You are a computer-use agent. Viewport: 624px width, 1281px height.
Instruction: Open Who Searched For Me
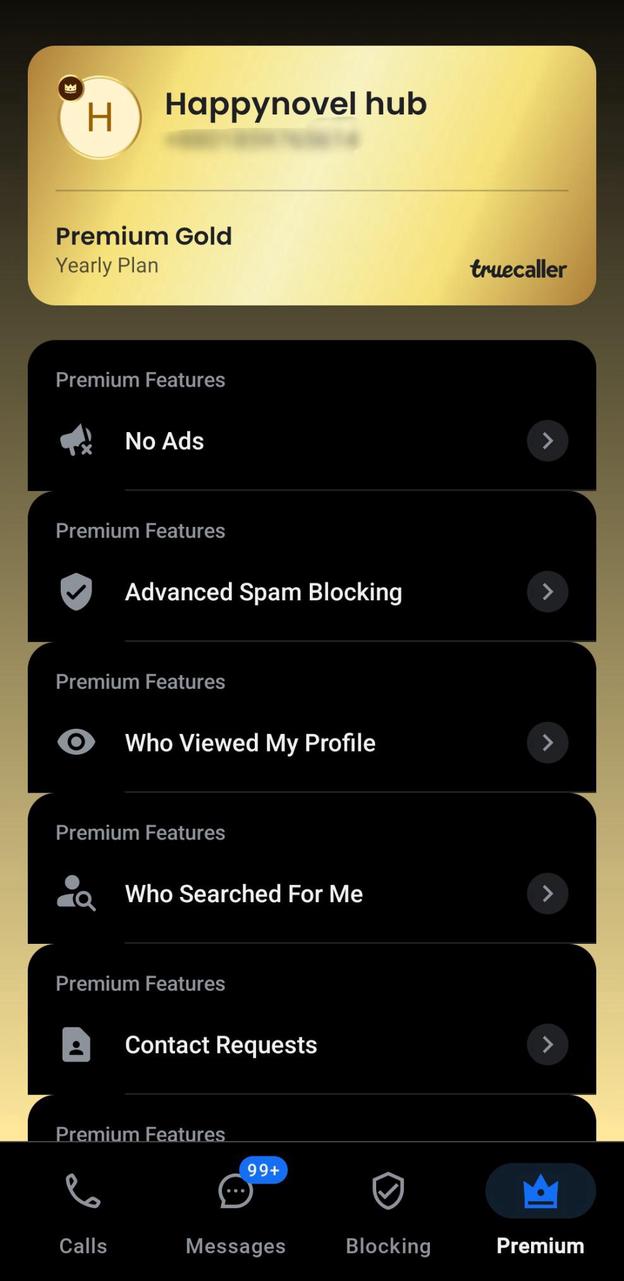(311, 894)
